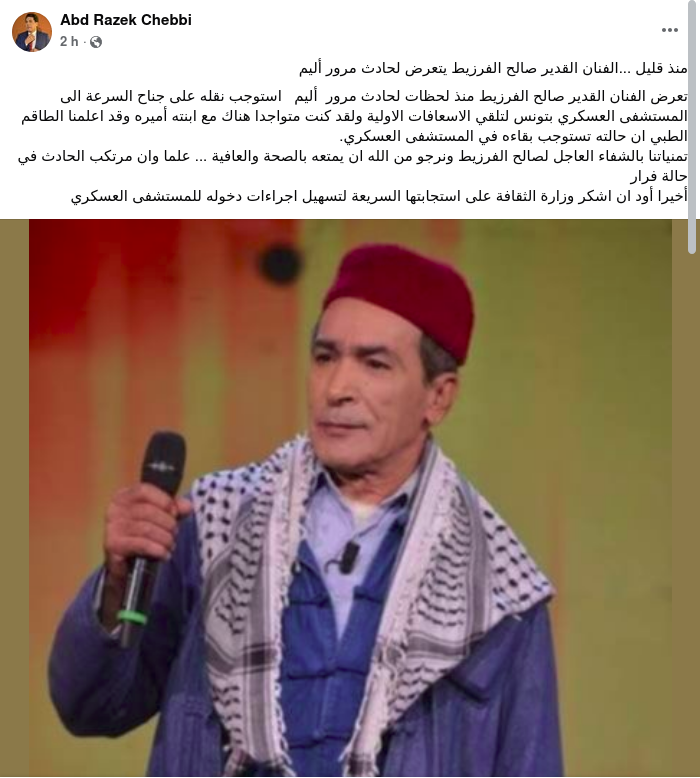The width and height of the screenshot is (700, 778).
Task: Open the post's three-dot options menu
Action: [x=669, y=31]
